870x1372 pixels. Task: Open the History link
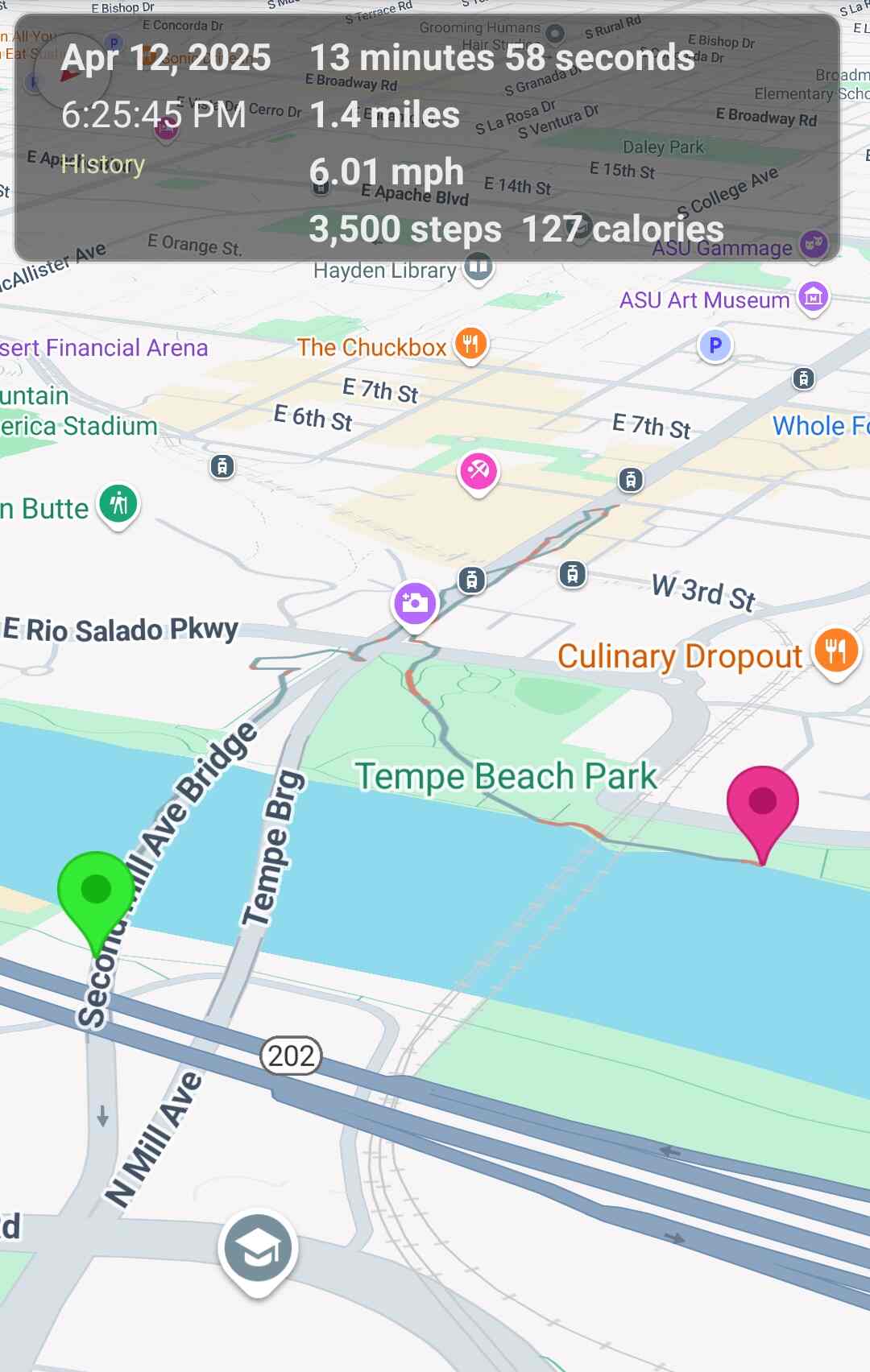click(x=103, y=164)
